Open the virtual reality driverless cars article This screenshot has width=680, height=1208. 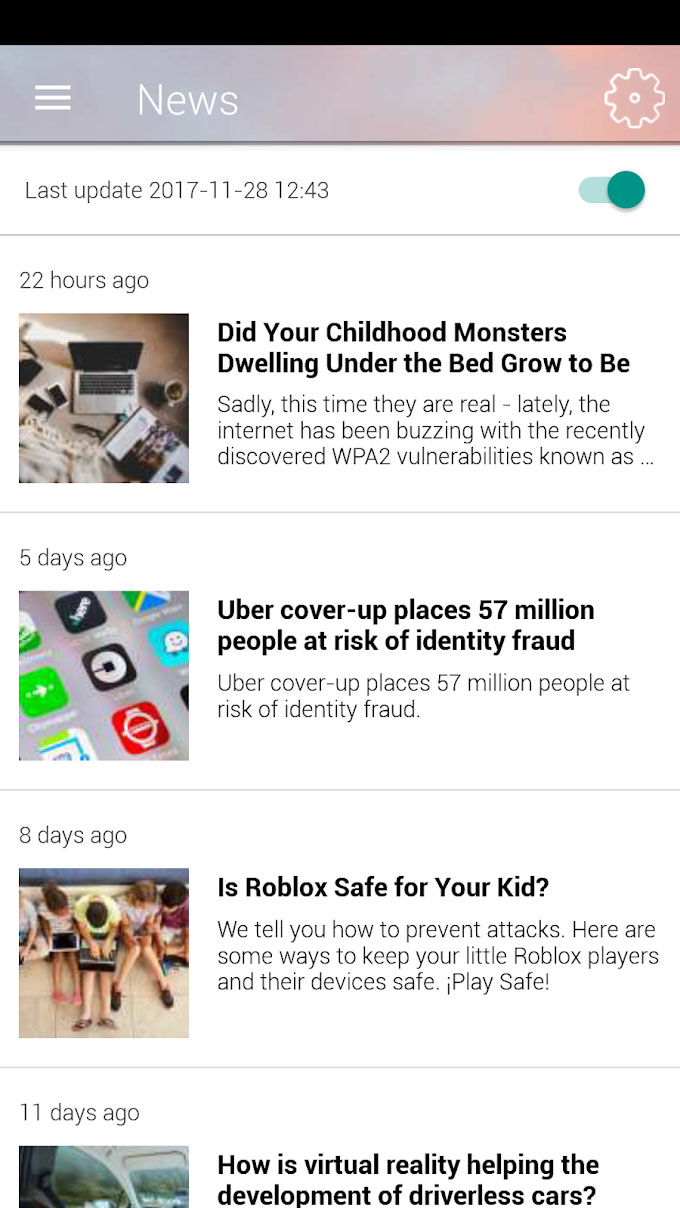[x=340, y=1139]
